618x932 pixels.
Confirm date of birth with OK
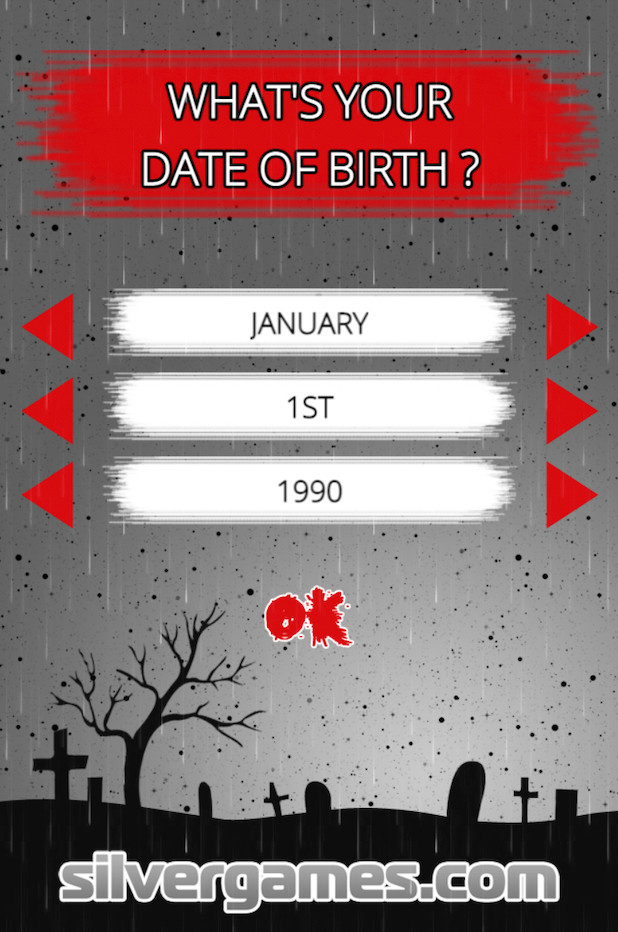(308, 618)
